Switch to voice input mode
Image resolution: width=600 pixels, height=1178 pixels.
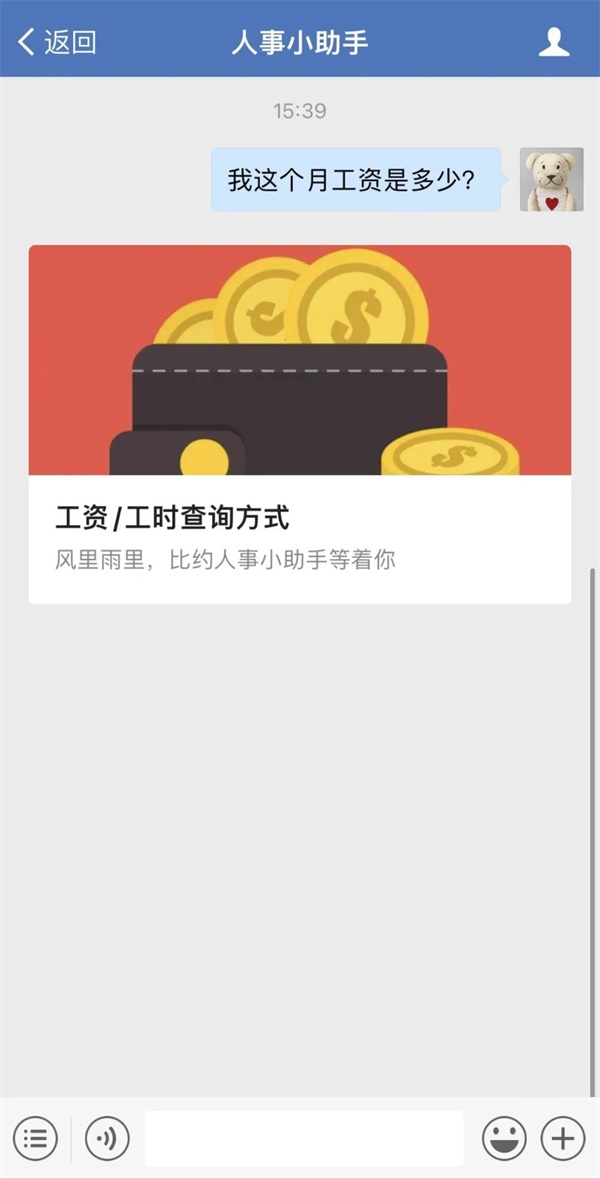(107, 1138)
